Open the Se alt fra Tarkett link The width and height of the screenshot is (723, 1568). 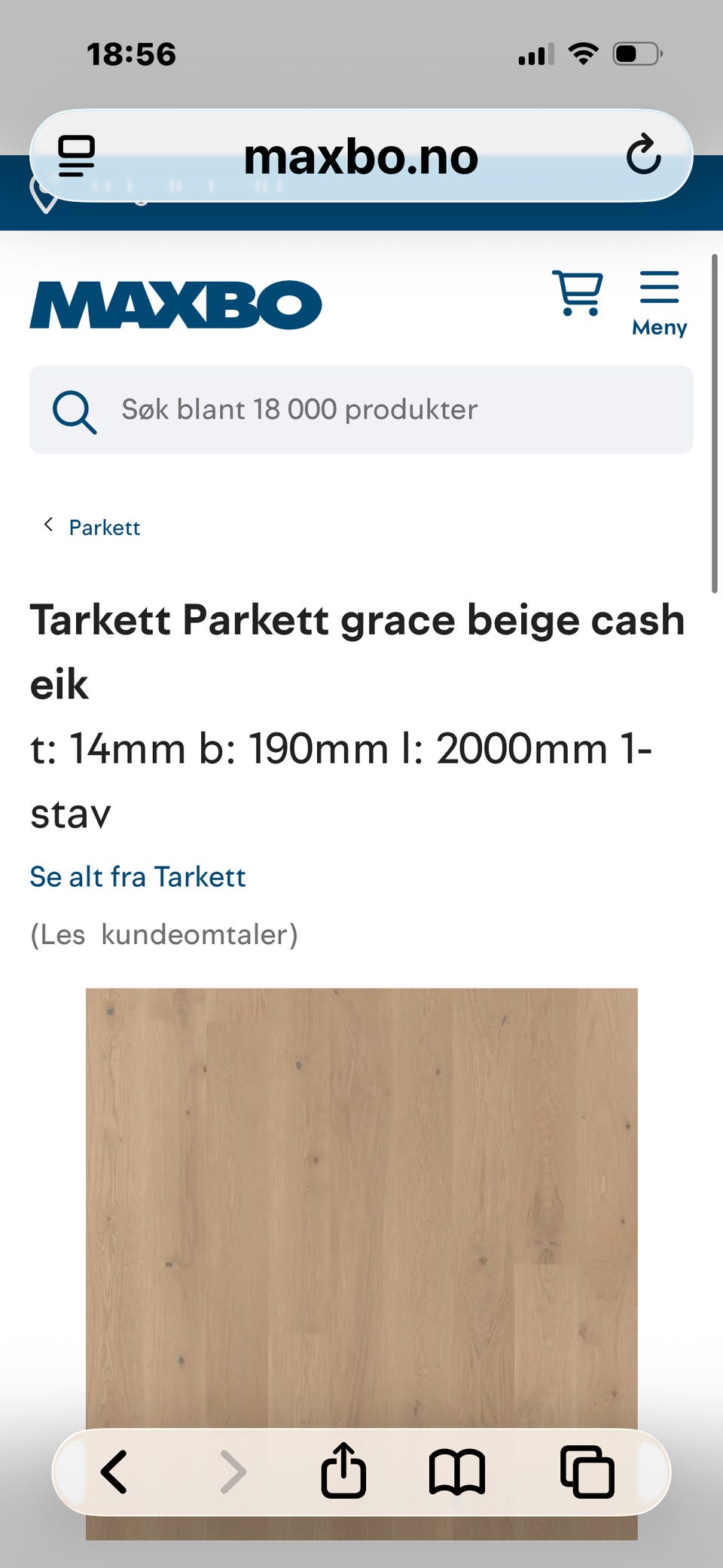(138, 876)
